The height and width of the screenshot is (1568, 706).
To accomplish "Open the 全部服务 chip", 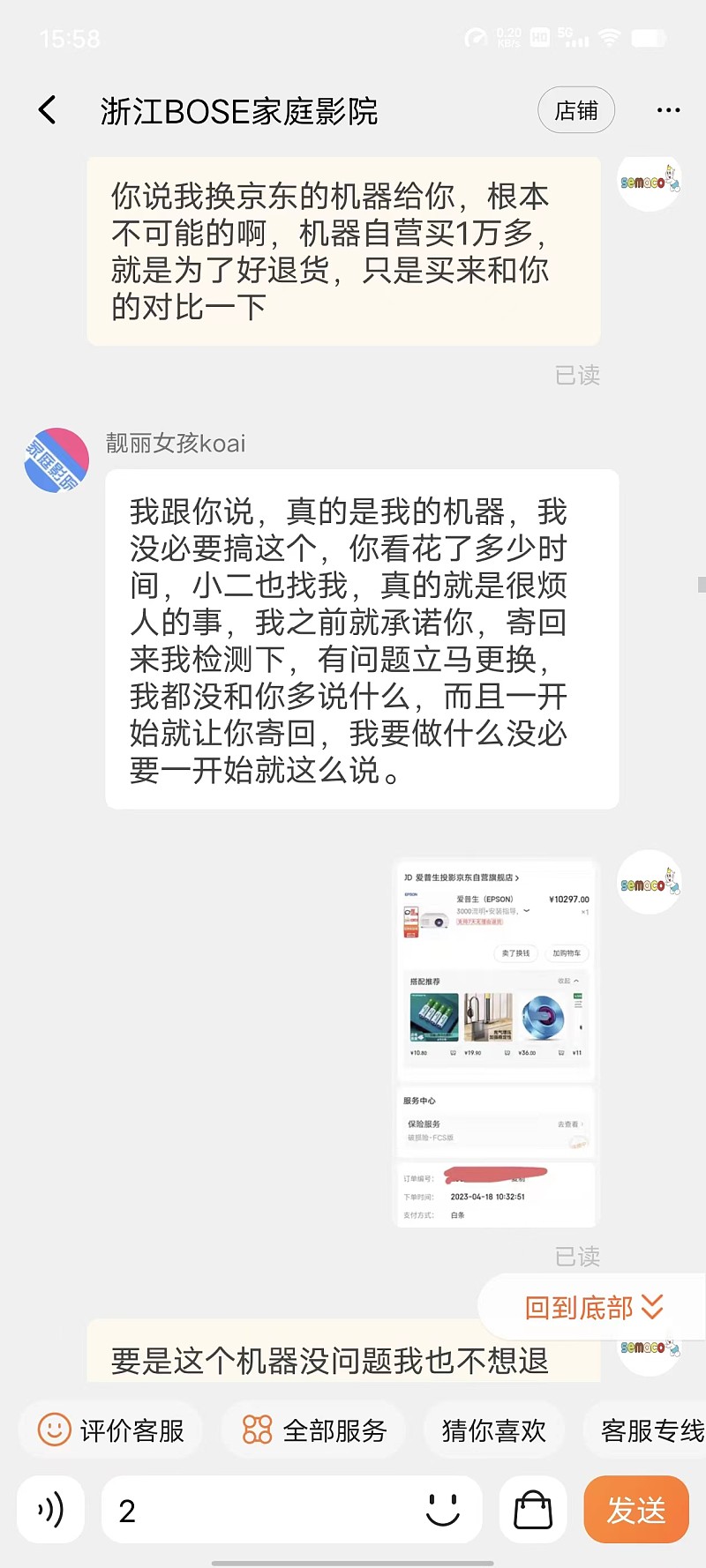I will click(x=314, y=1430).
